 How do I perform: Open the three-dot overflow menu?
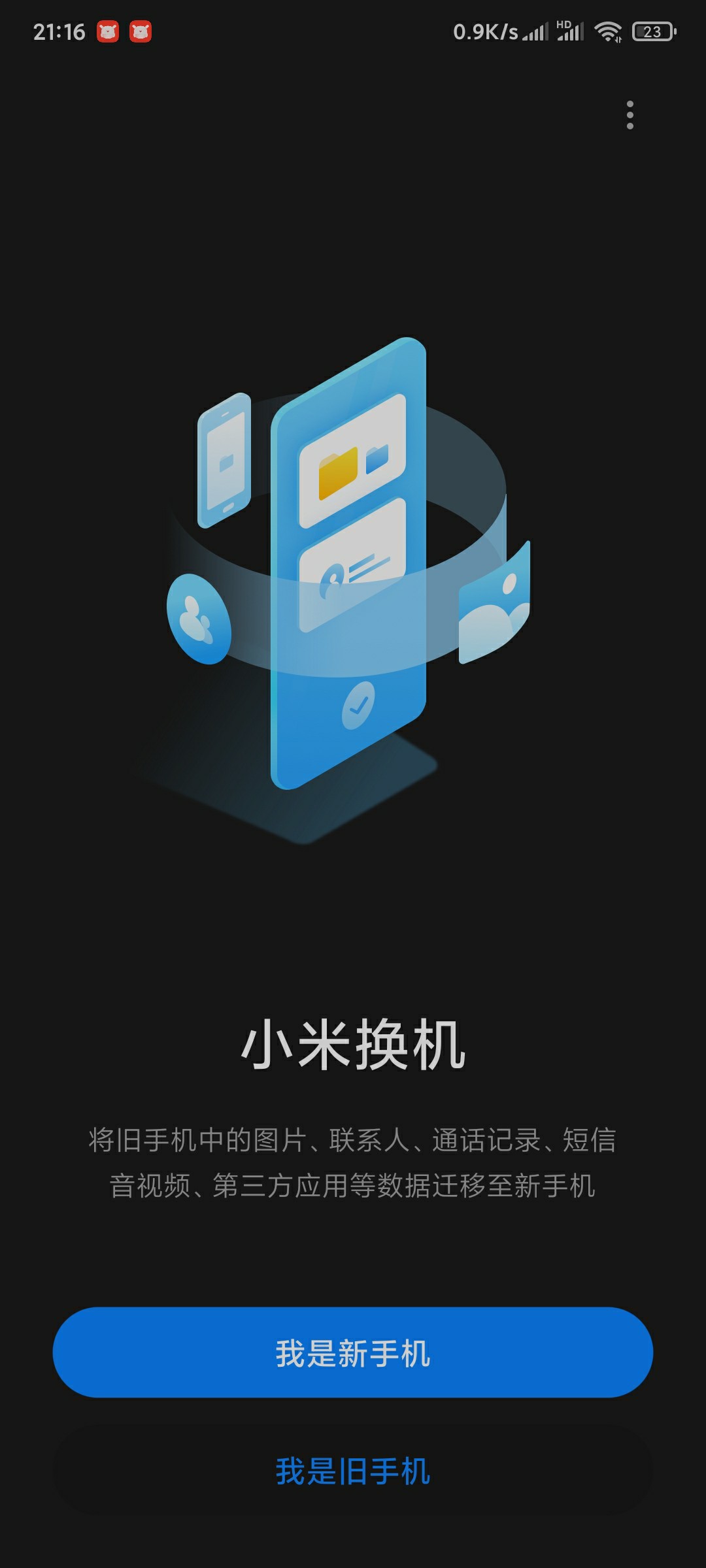630,115
